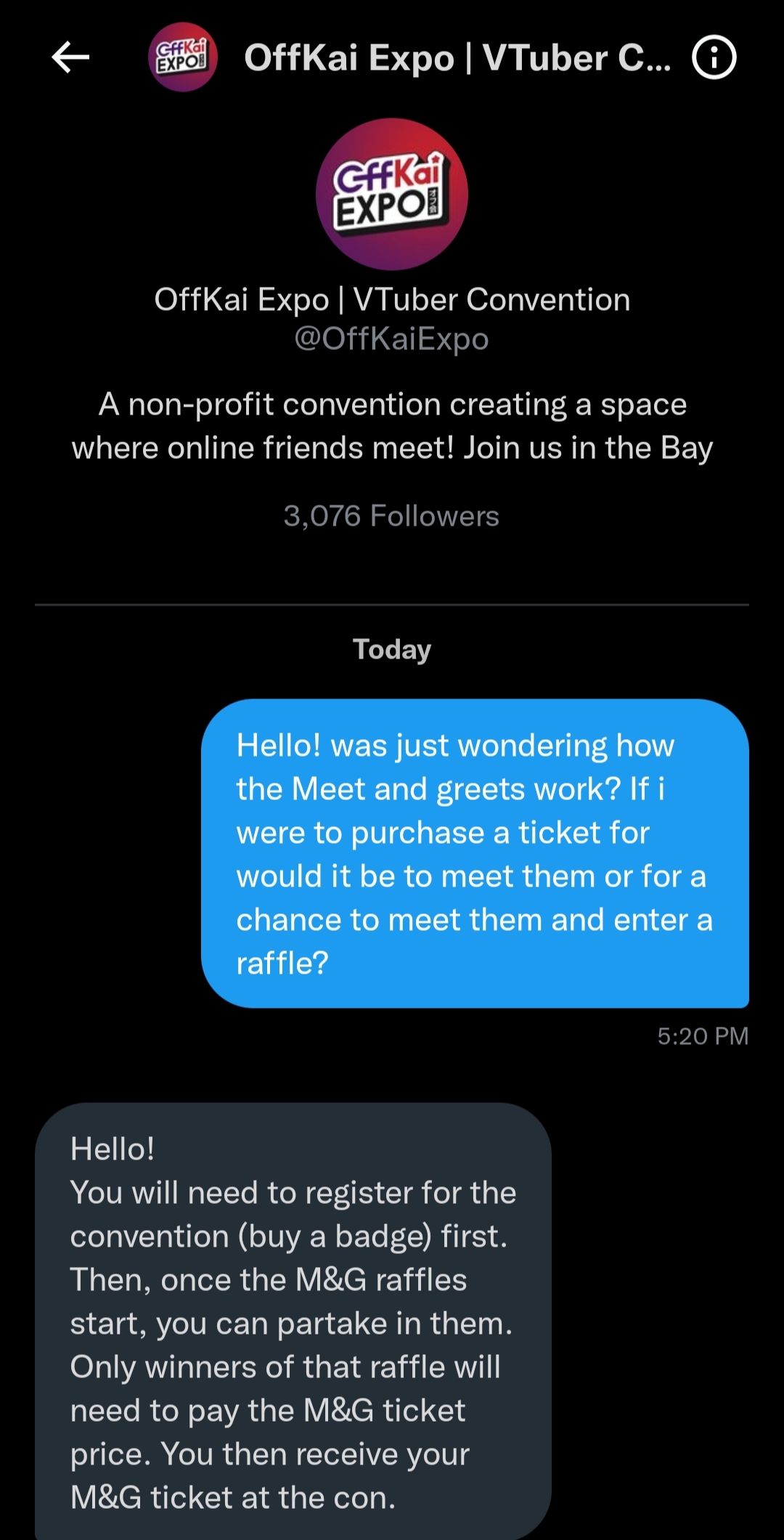This screenshot has height=1540, width=784.
Task: Open the large OffKai Expo profile picture
Action: point(392,195)
